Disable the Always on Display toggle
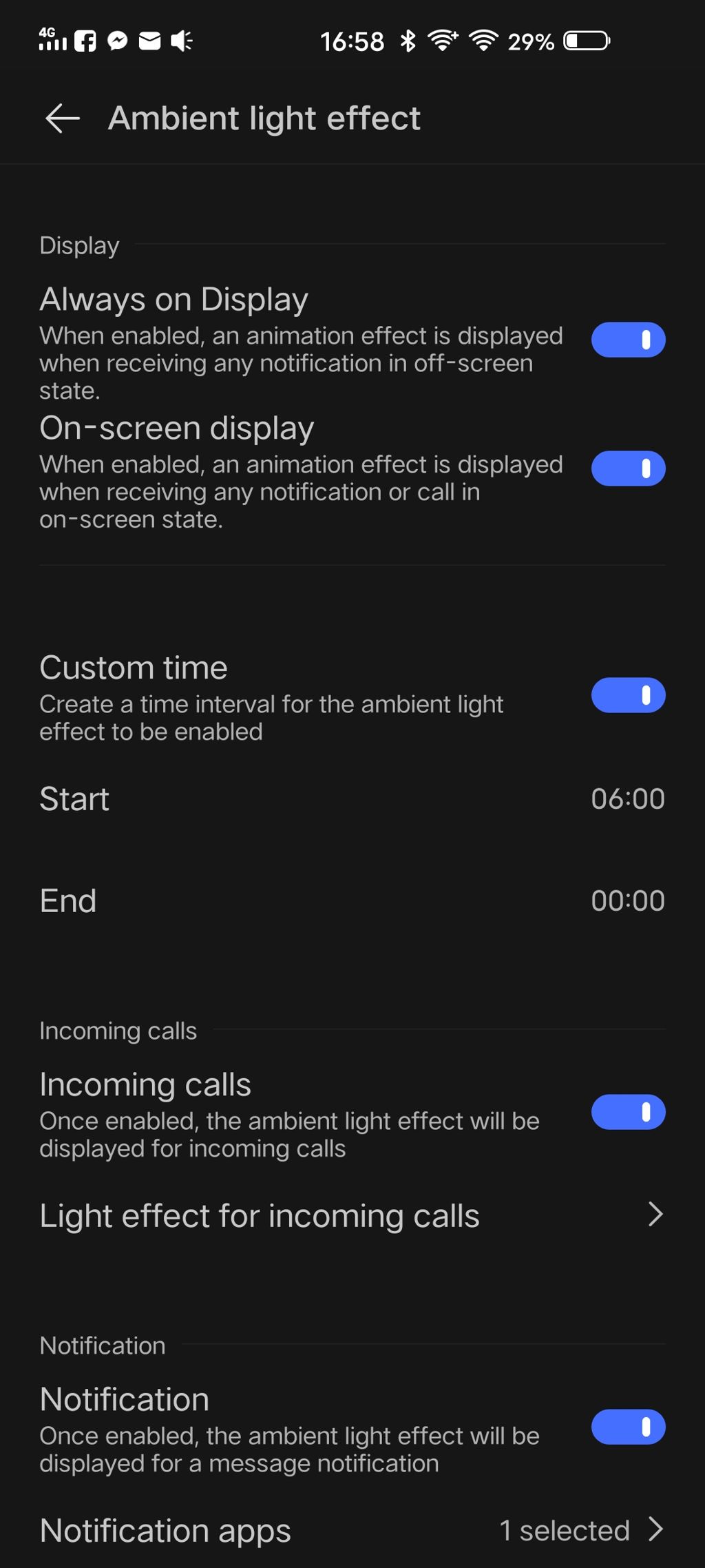The height and width of the screenshot is (1568, 705). 628,340
